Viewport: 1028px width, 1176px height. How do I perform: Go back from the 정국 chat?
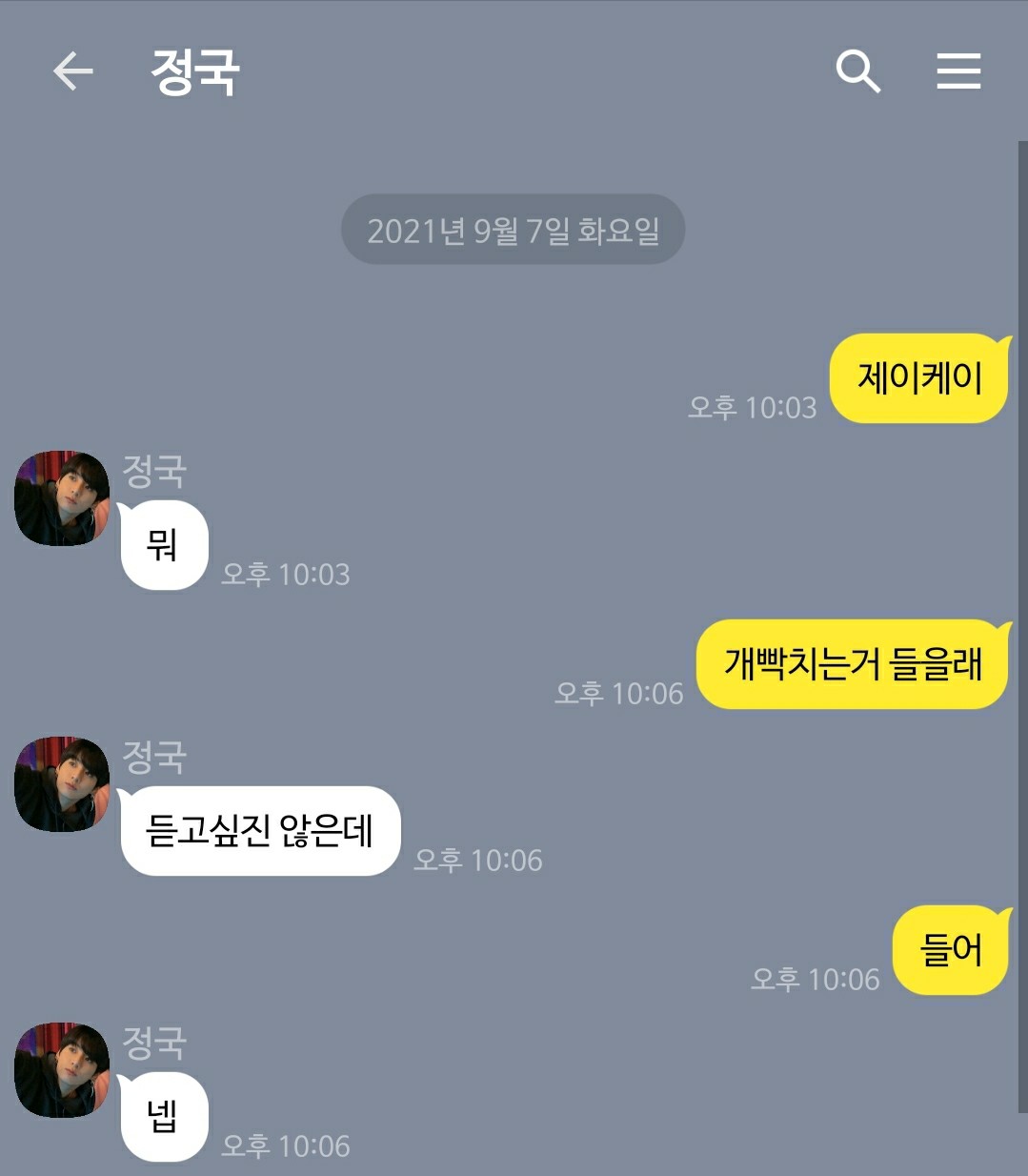tap(72, 71)
